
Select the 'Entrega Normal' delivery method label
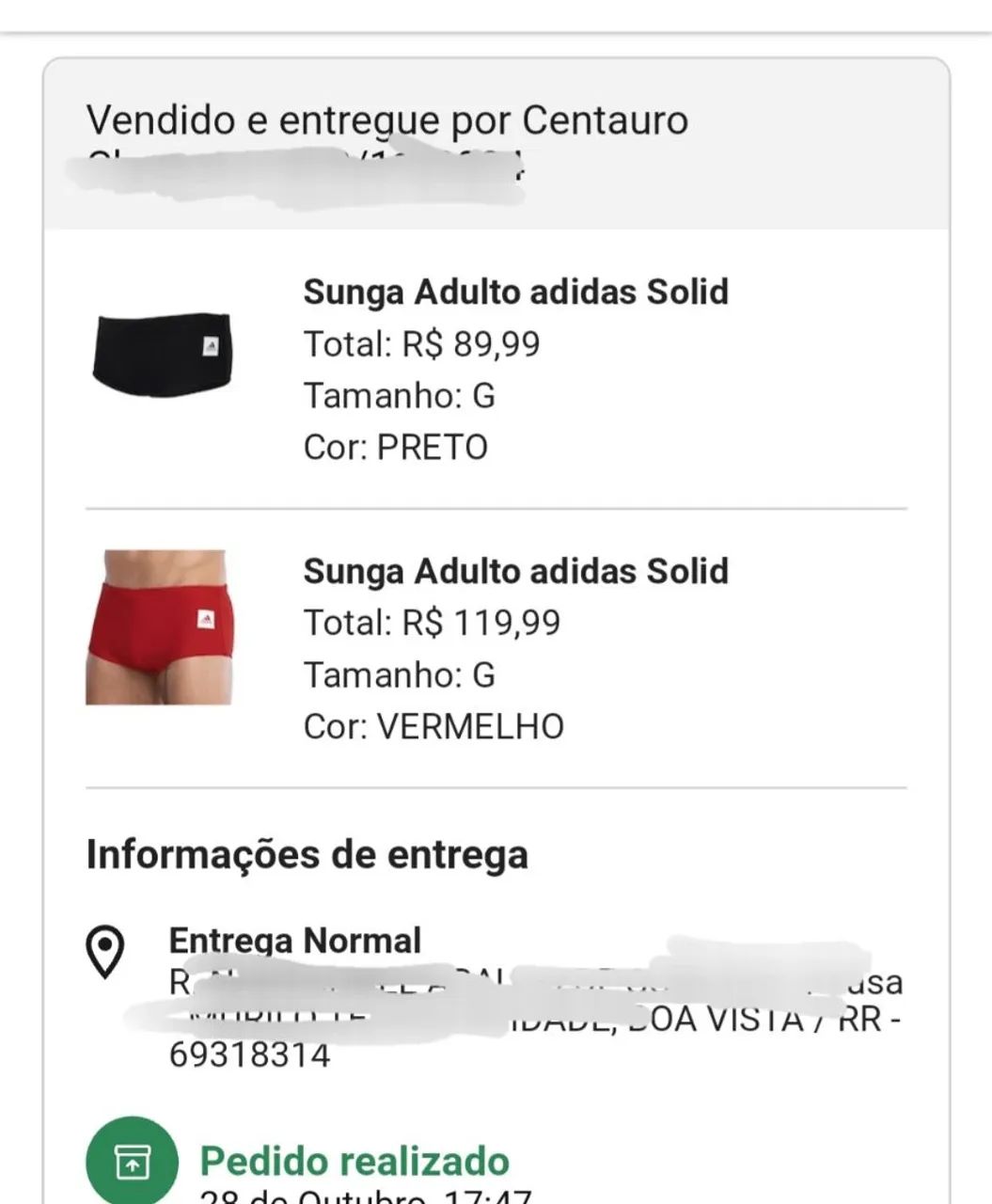[x=295, y=940]
